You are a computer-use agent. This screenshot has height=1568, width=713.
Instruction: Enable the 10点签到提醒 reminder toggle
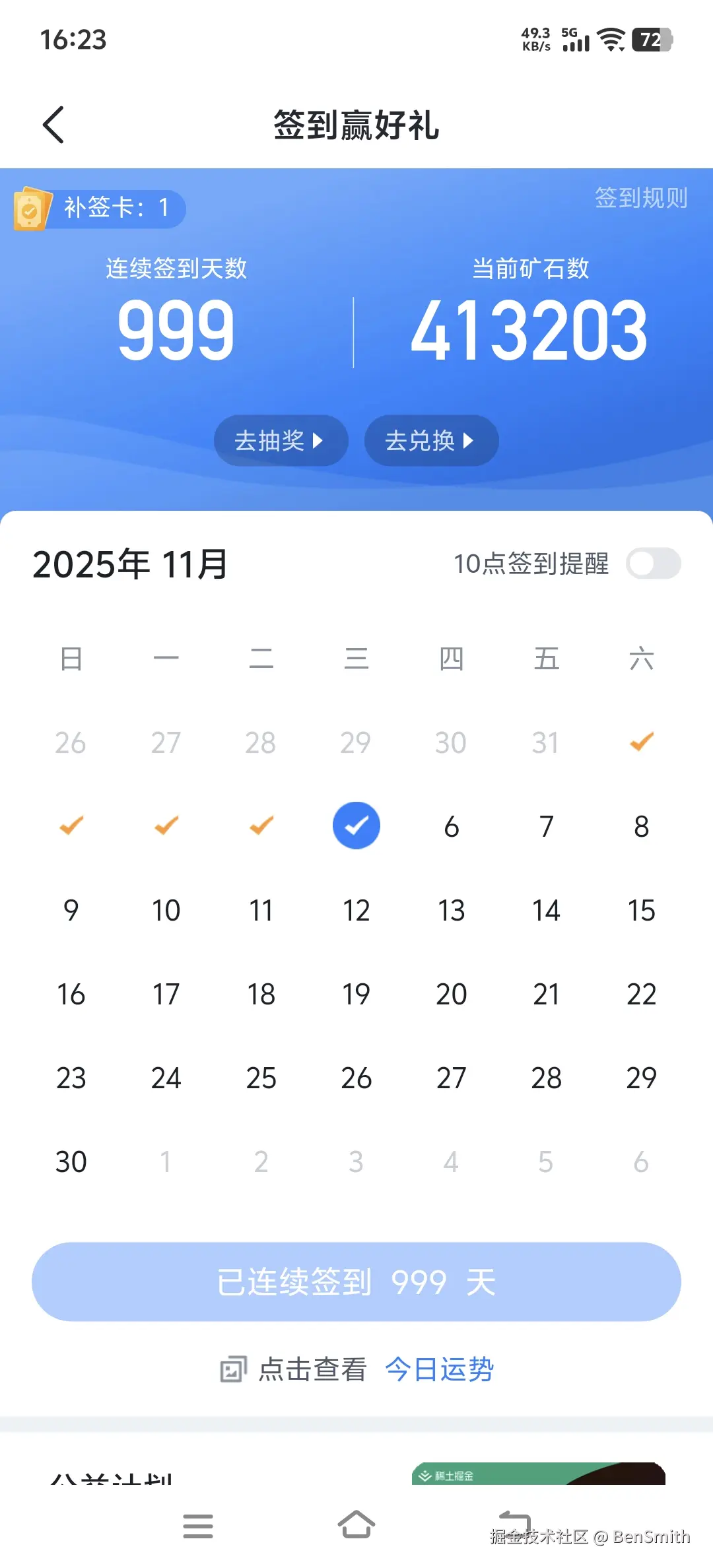click(x=654, y=564)
